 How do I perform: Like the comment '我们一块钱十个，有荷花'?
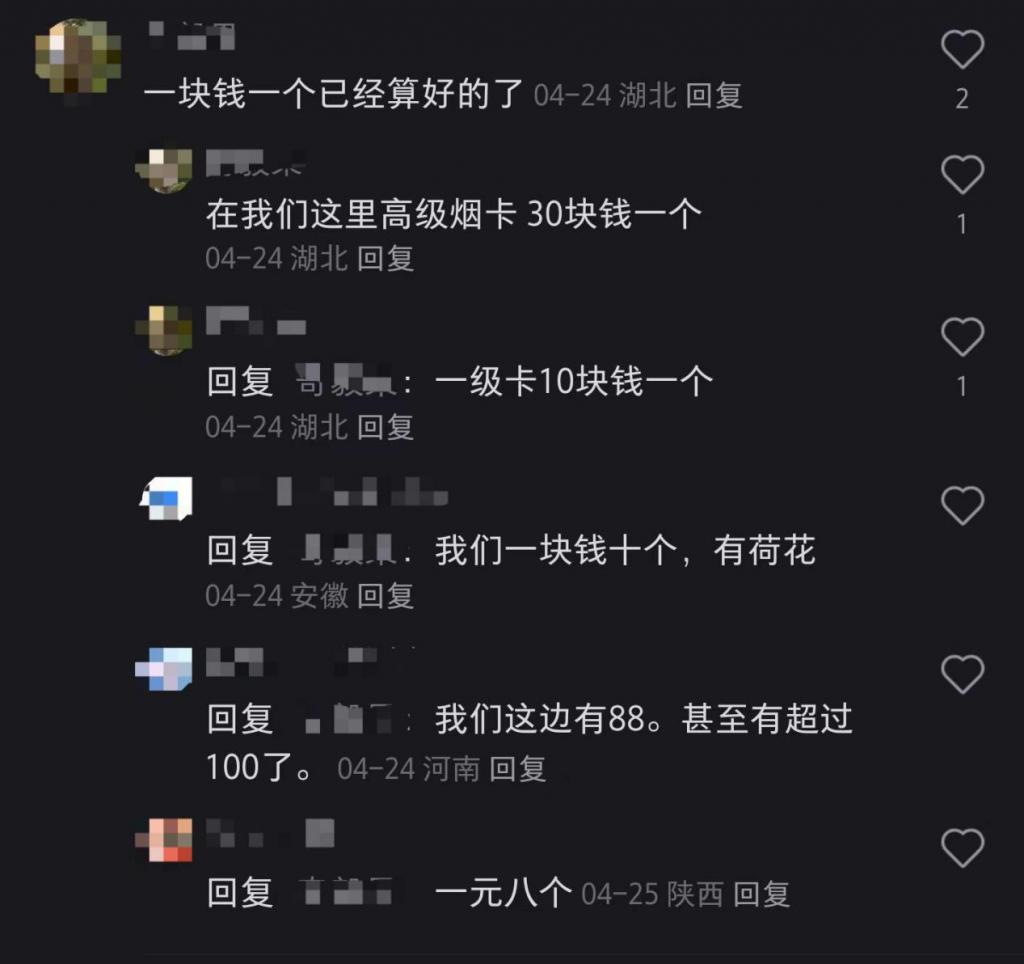click(962, 506)
